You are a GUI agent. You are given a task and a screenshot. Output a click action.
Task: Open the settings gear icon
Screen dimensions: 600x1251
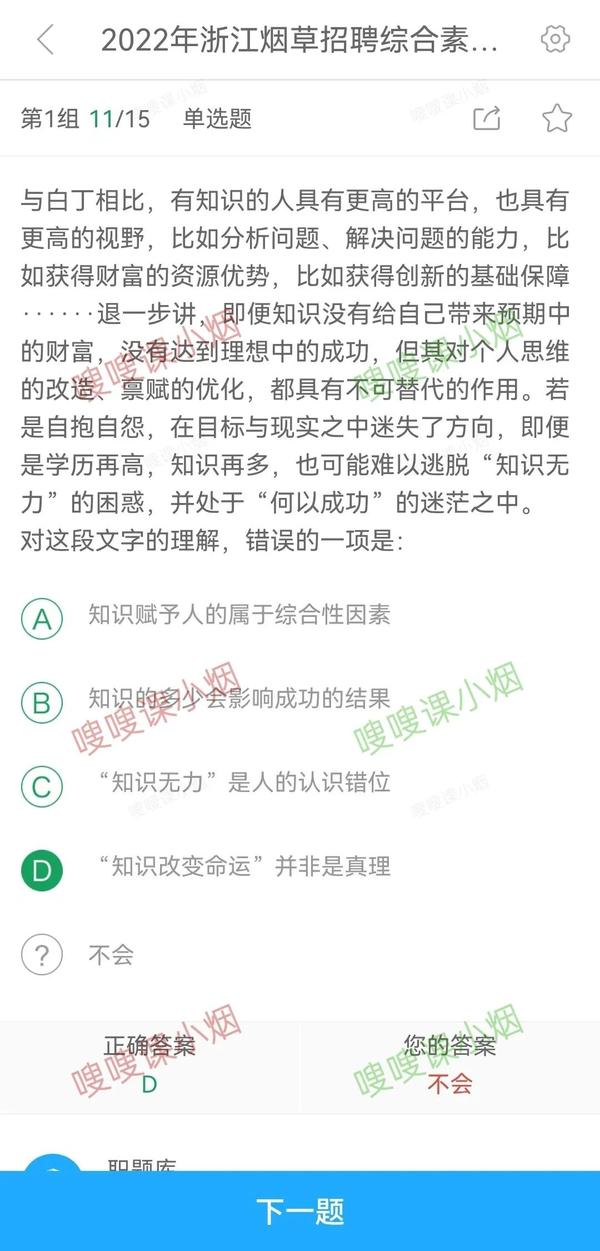(x=554, y=40)
